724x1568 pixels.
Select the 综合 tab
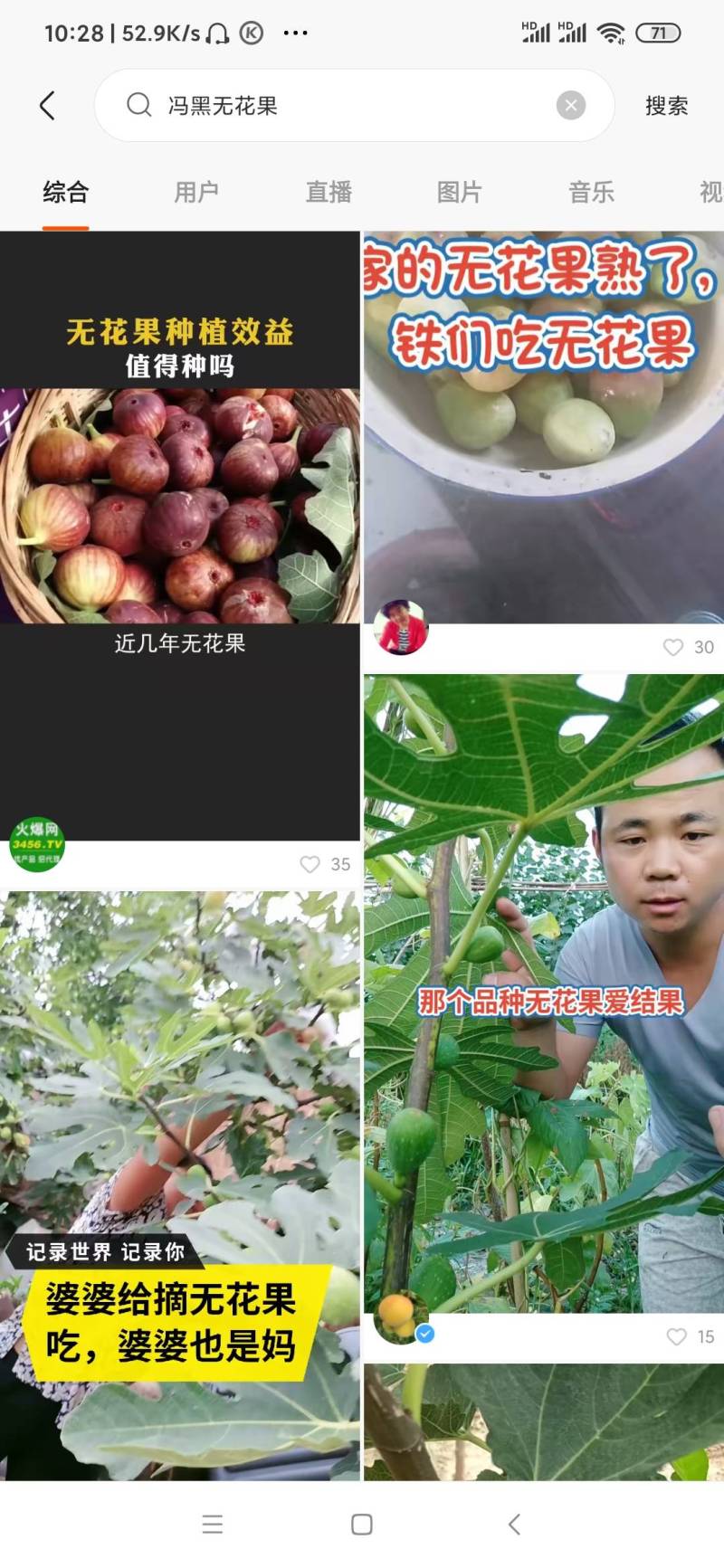click(x=65, y=192)
